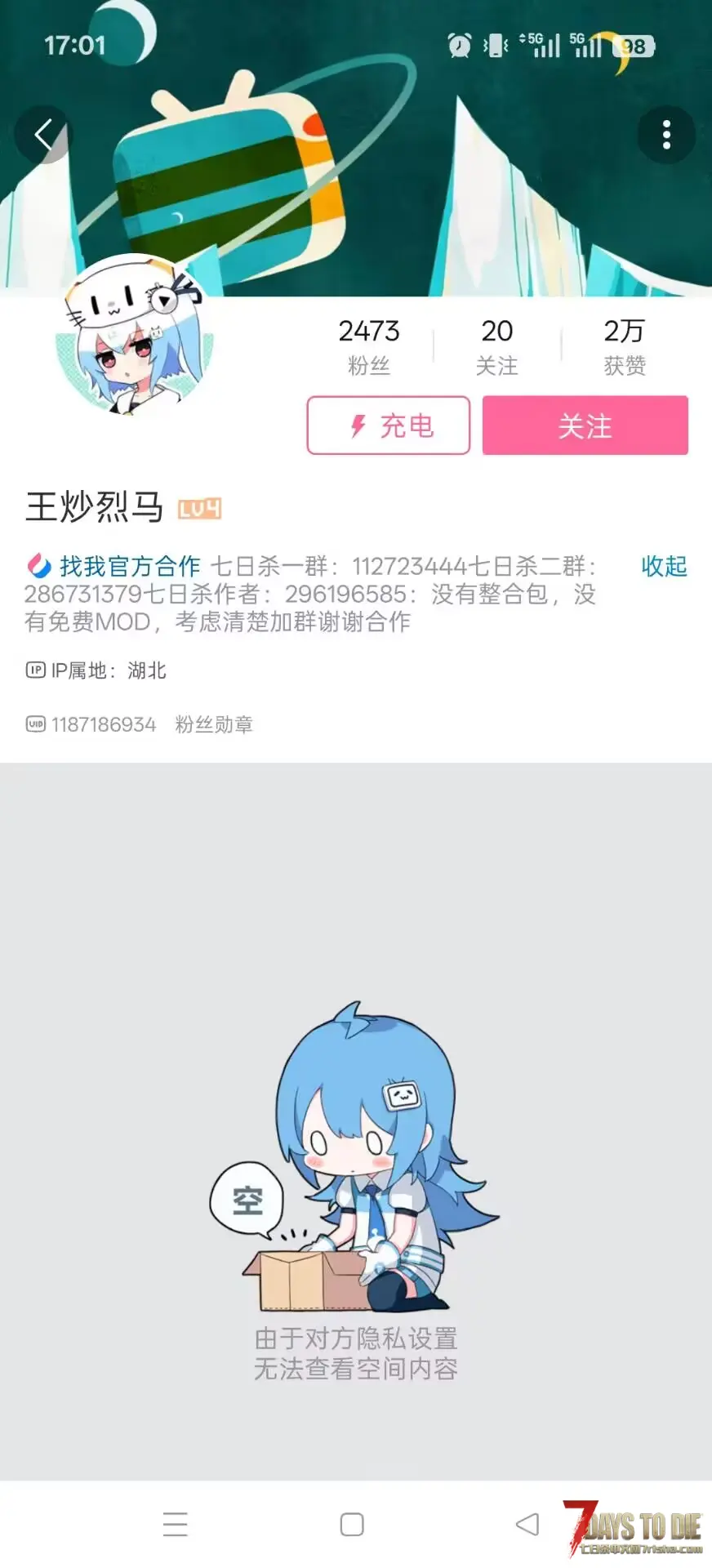Go to the home screen
Screen dimensions: 712x1568
pyautogui.click(x=352, y=1524)
